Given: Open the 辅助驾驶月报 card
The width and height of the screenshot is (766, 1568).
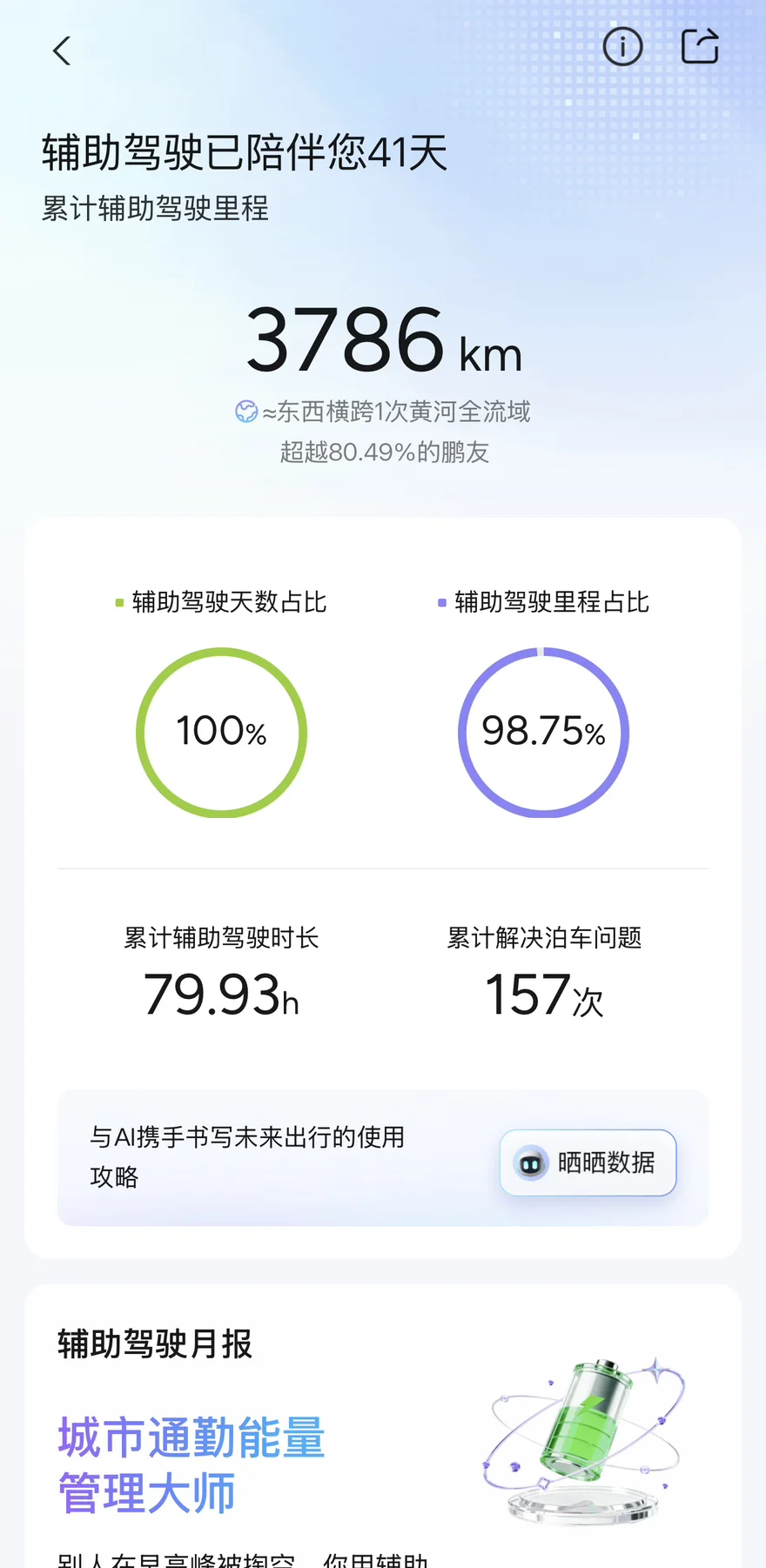Looking at the screenshot, I should pos(383,1426).
